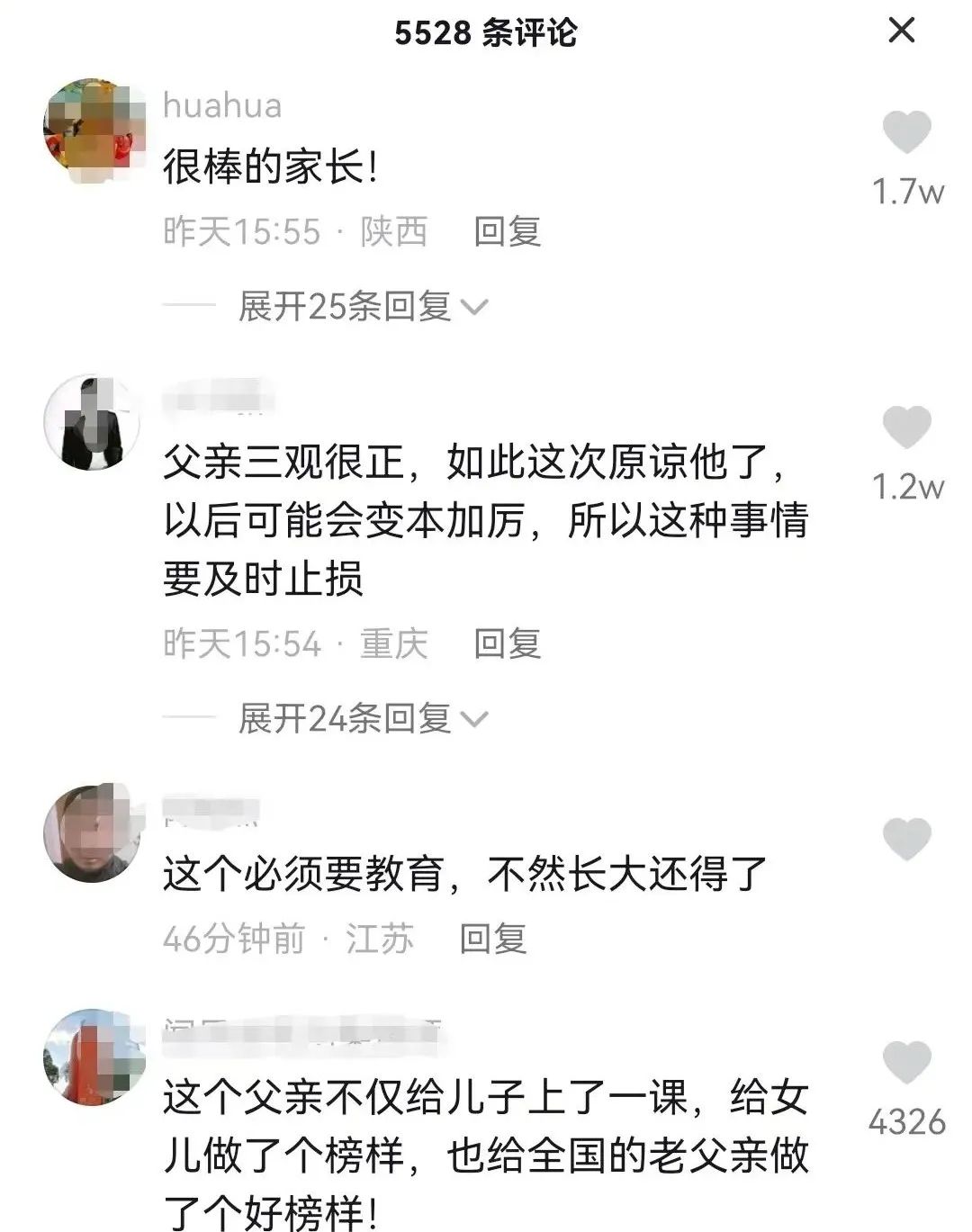Tap the second commenter's avatar photo
This screenshot has height=1232, width=972.
coord(90,423)
